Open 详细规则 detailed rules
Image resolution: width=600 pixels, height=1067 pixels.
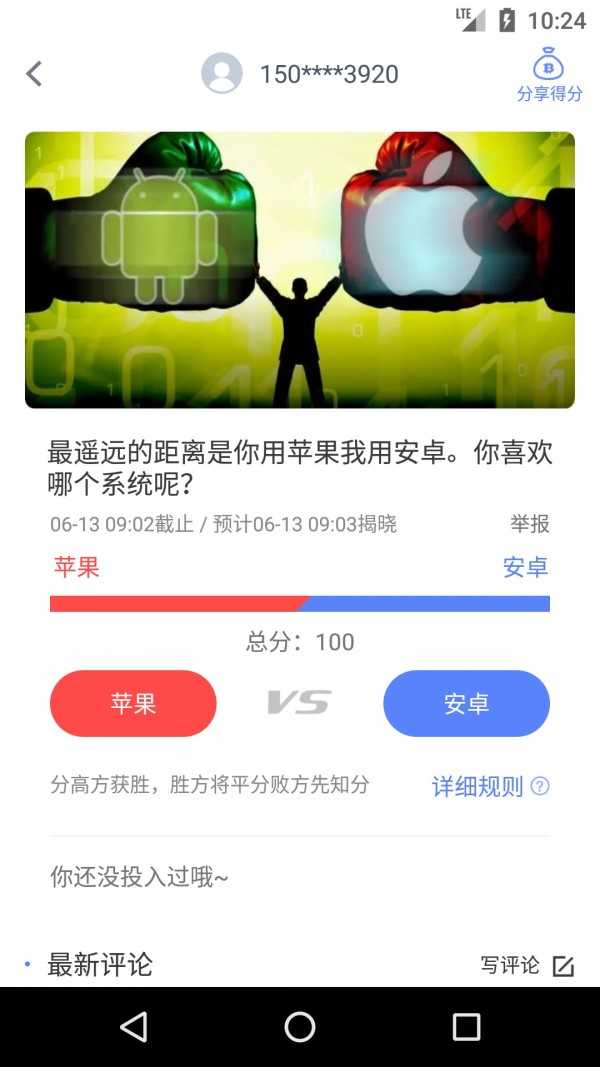[x=490, y=787]
